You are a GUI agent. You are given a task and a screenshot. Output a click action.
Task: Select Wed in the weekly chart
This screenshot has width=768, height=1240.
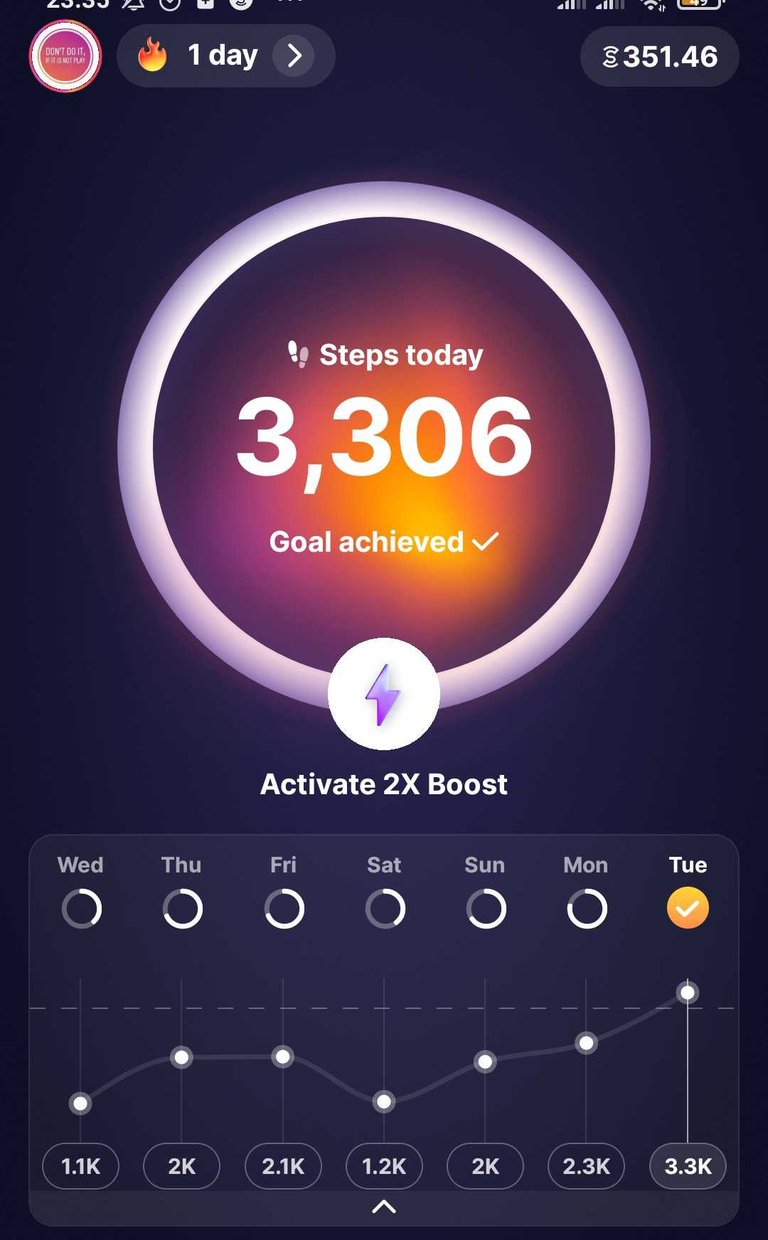pos(81,889)
